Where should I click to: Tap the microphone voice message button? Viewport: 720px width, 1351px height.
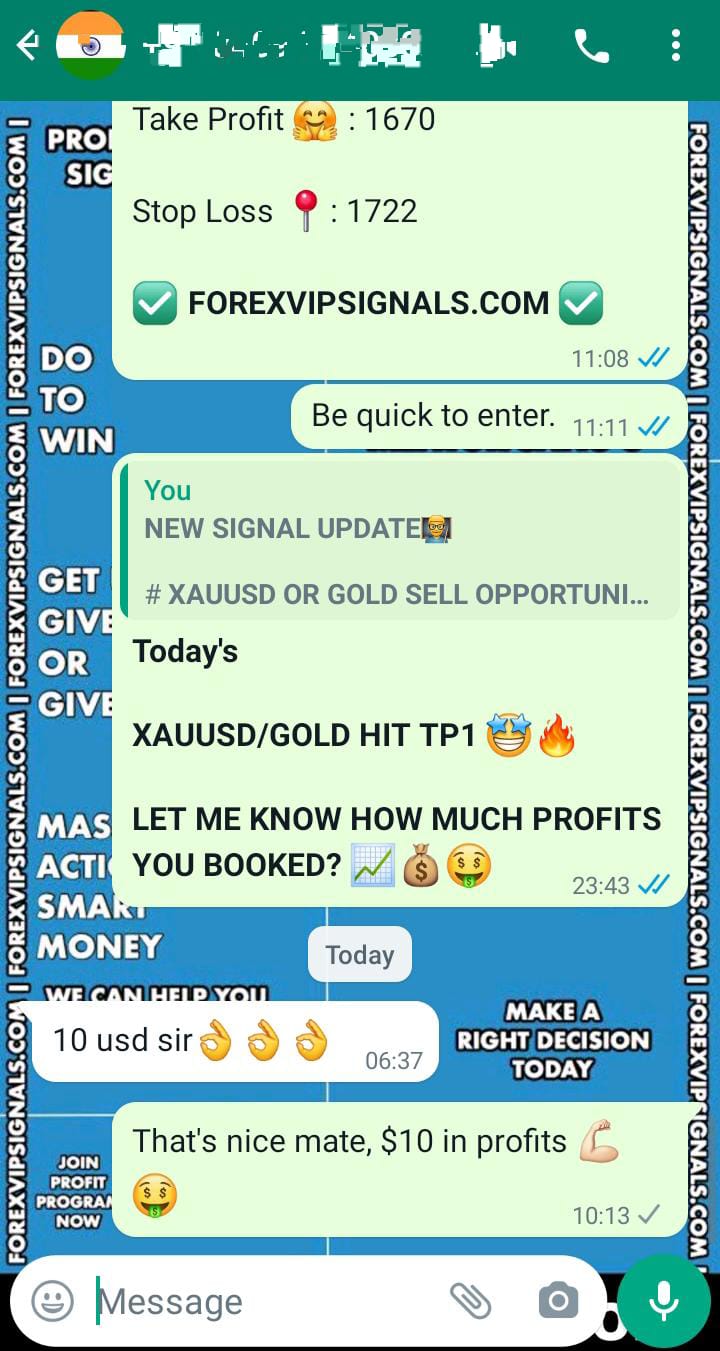click(664, 1301)
